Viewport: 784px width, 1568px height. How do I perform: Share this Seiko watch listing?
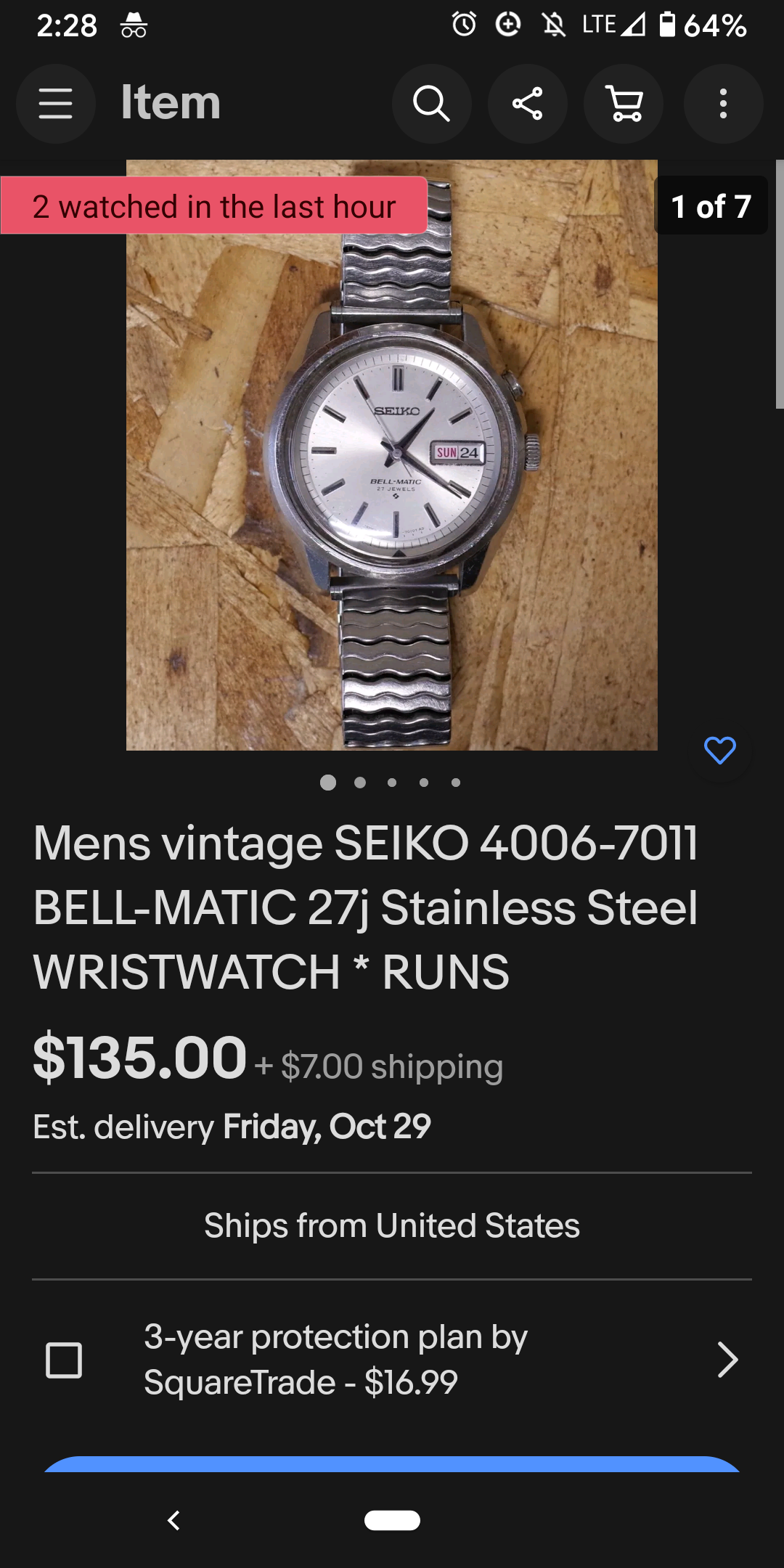point(528,104)
